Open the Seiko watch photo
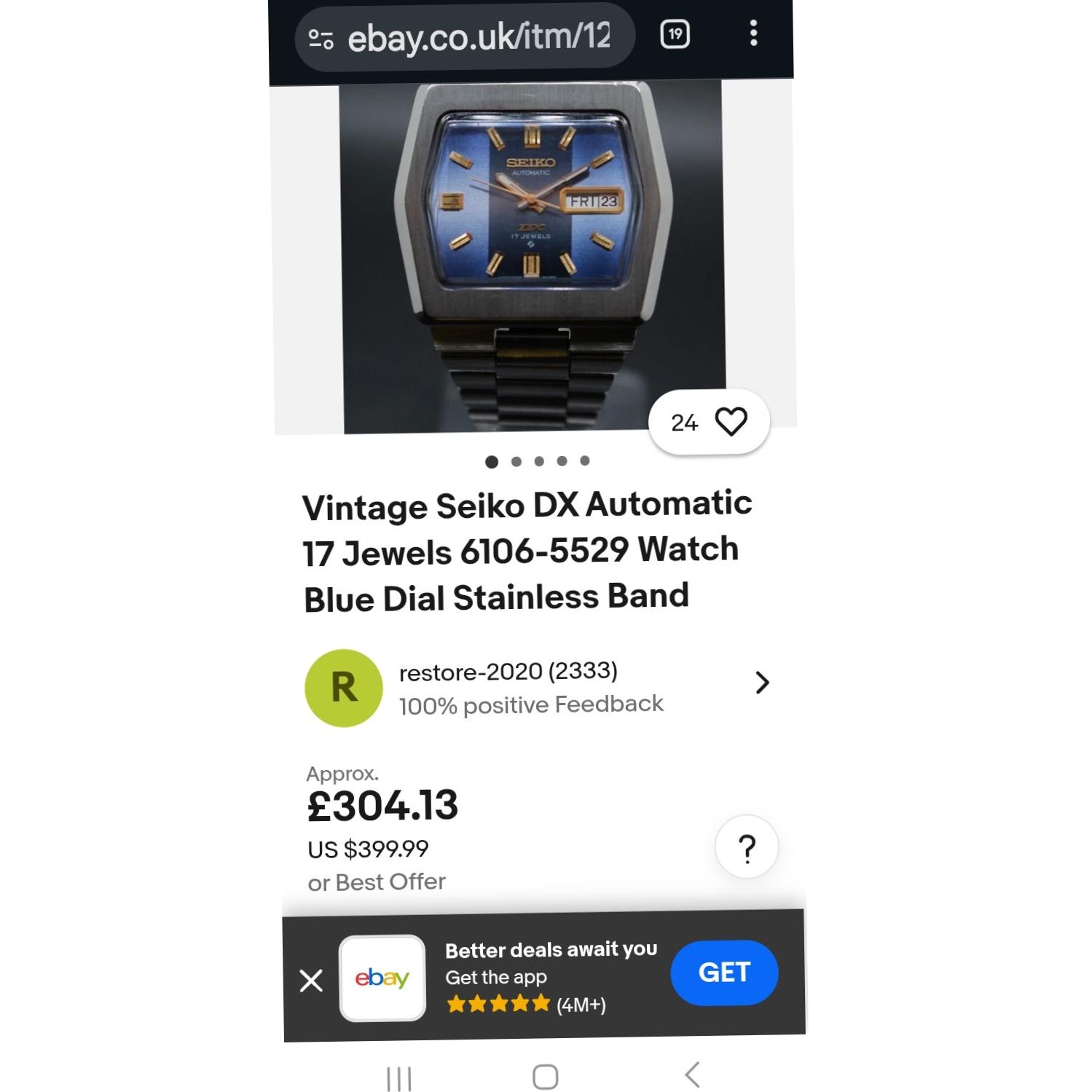The height and width of the screenshot is (1092, 1092). coord(532,255)
